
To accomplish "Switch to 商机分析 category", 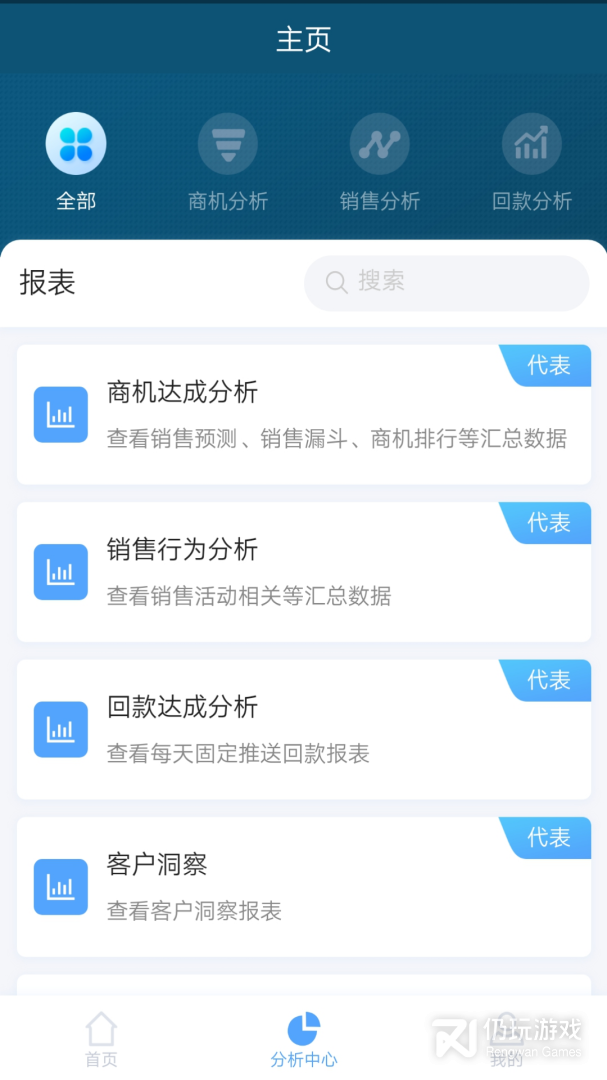I will pos(228,160).
